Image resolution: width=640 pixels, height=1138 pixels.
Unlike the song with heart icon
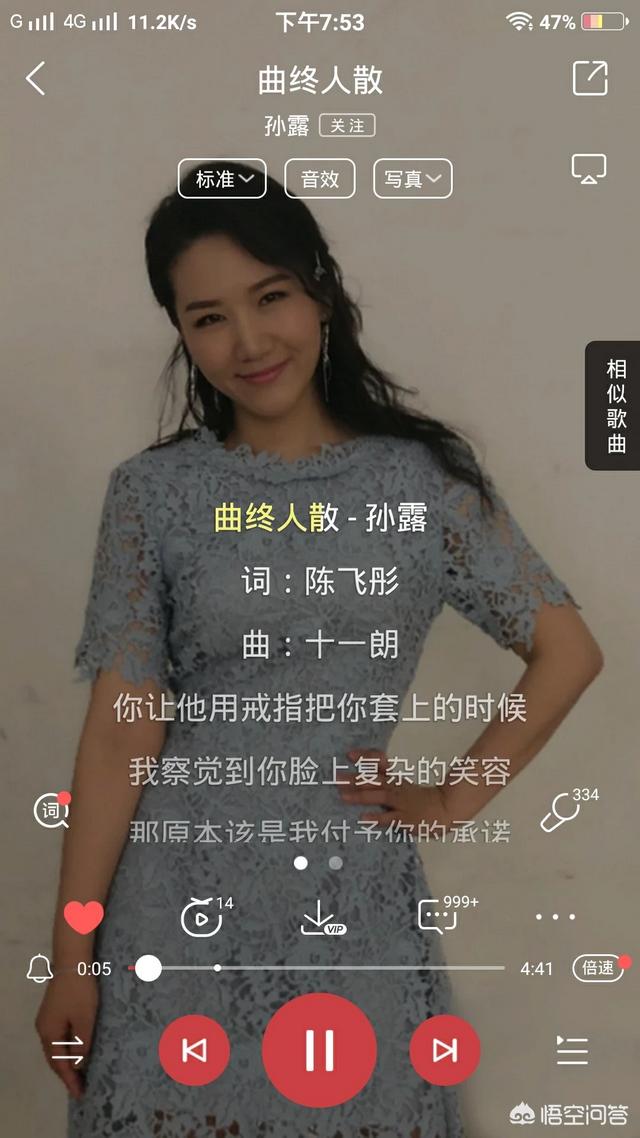tap(83, 918)
